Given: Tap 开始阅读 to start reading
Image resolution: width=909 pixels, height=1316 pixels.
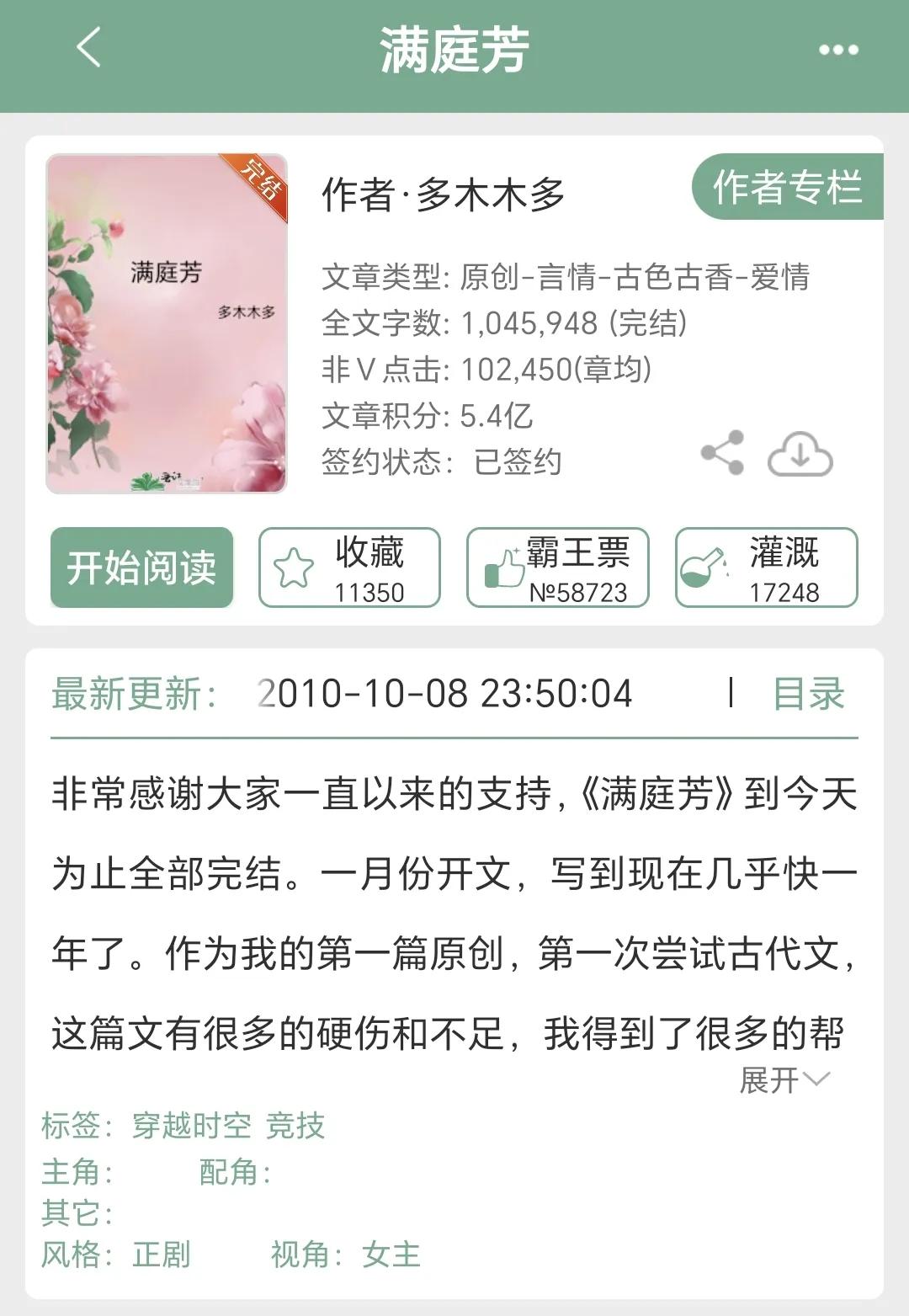Looking at the screenshot, I should tap(141, 568).
